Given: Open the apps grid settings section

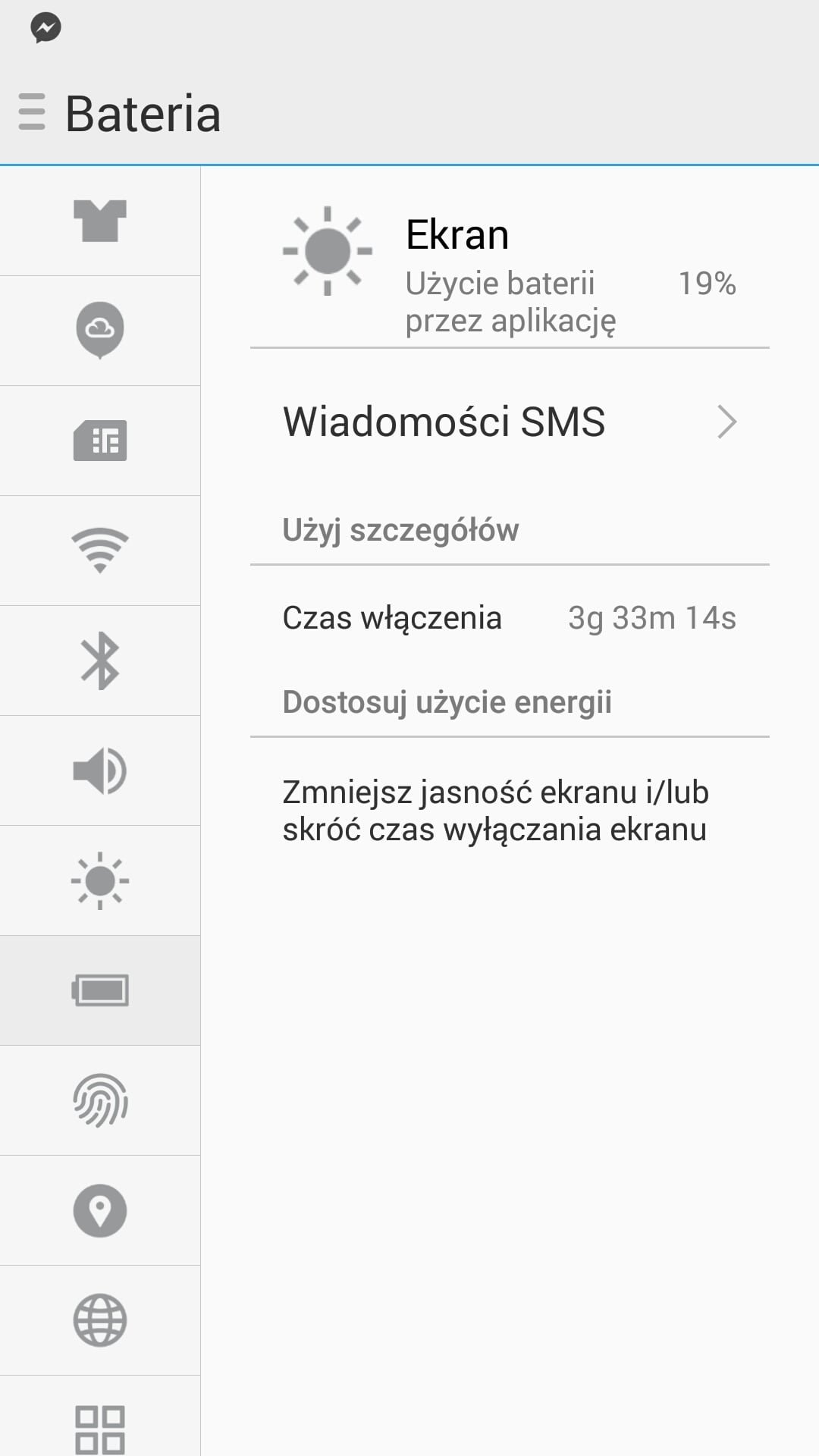Looking at the screenshot, I should [100, 1426].
